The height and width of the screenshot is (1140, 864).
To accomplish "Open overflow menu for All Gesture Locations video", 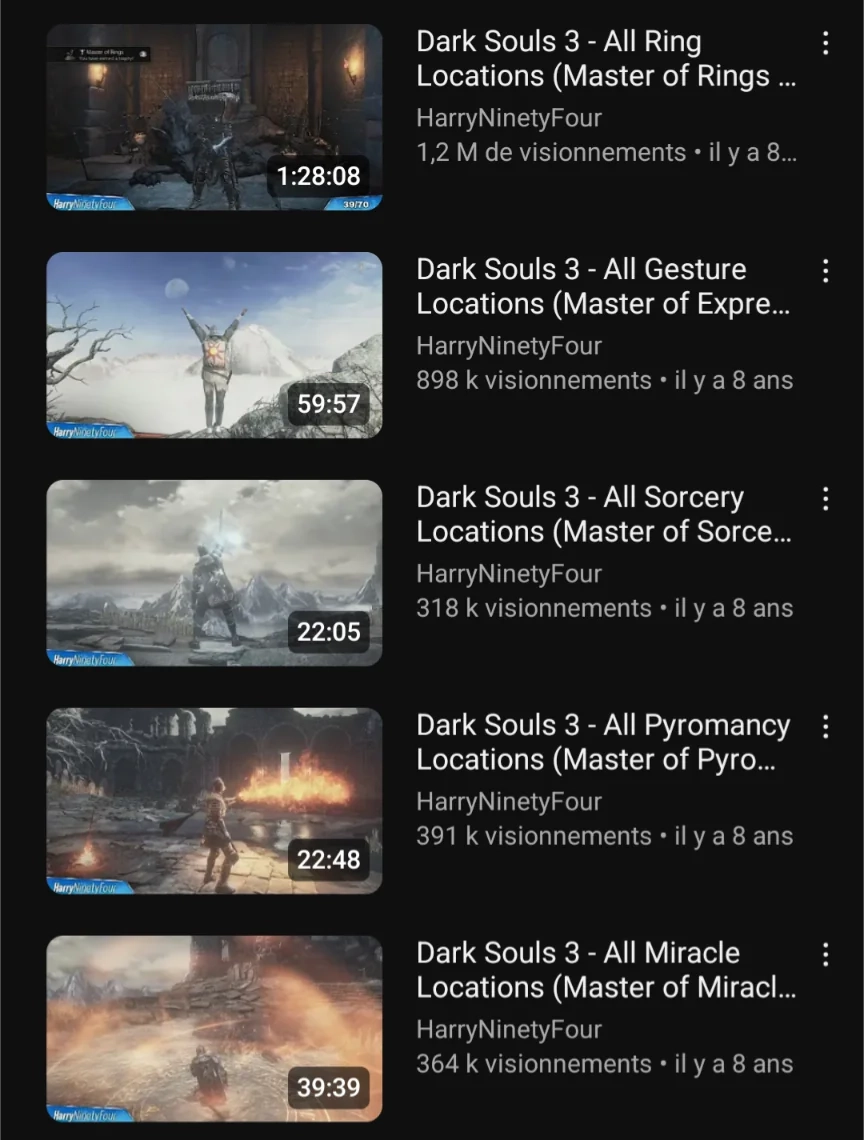I will 825,271.
